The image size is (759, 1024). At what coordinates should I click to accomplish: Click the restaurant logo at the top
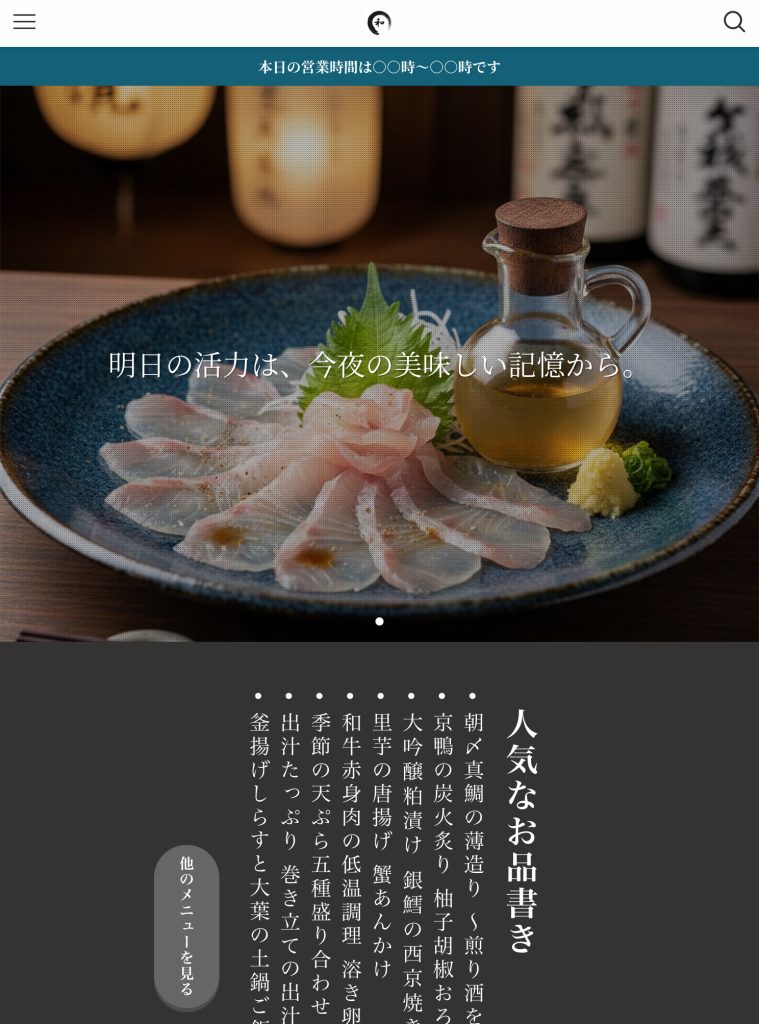(x=379, y=22)
